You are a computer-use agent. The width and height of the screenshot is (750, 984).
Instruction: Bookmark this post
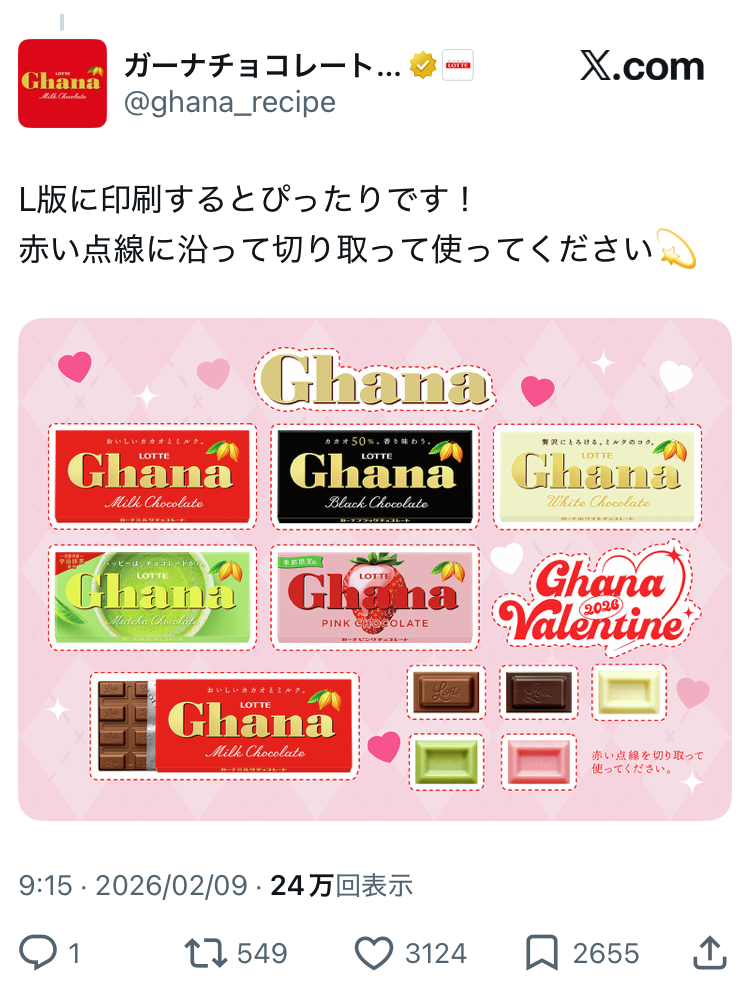[x=542, y=952]
